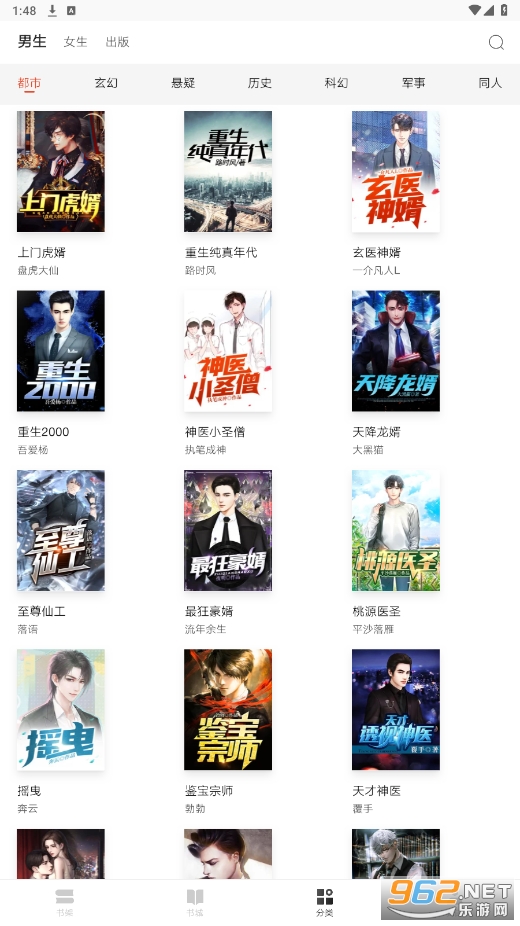The height and width of the screenshot is (926, 520).
Task: Tap the 分类 bottom tab
Action: (x=325, y=902)
